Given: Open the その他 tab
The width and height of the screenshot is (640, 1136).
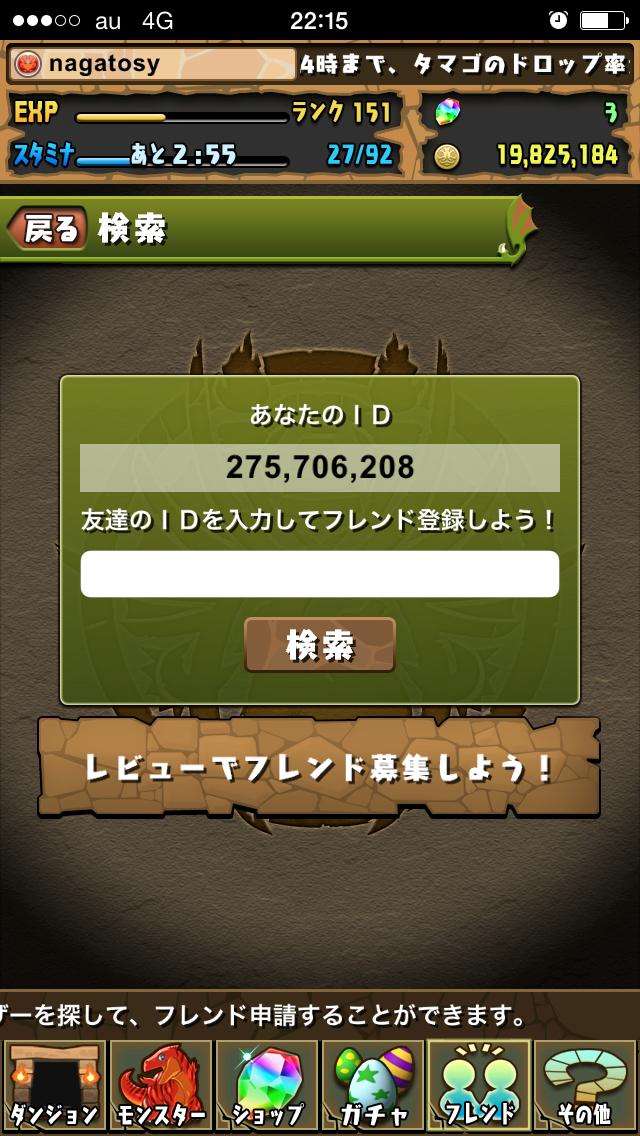Looking at the screenshot, I should [x=586, y=1085].
